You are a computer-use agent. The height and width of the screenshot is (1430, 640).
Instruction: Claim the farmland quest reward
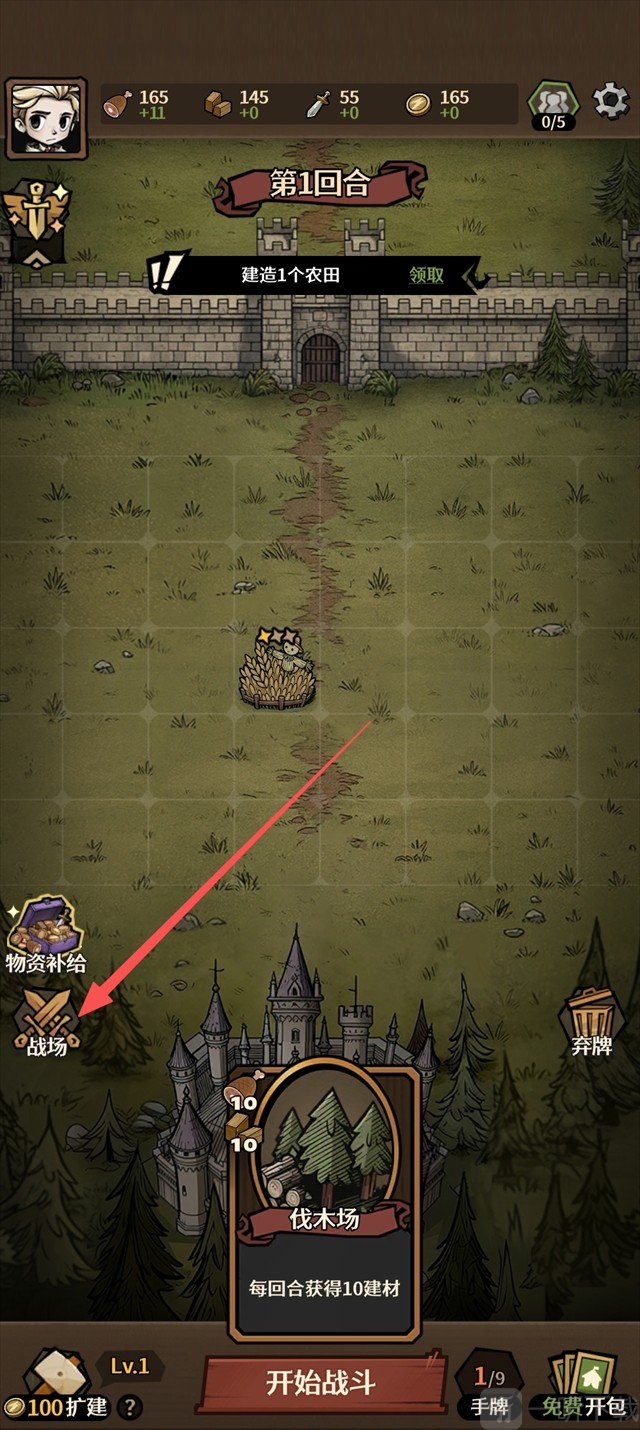[427, 276]
